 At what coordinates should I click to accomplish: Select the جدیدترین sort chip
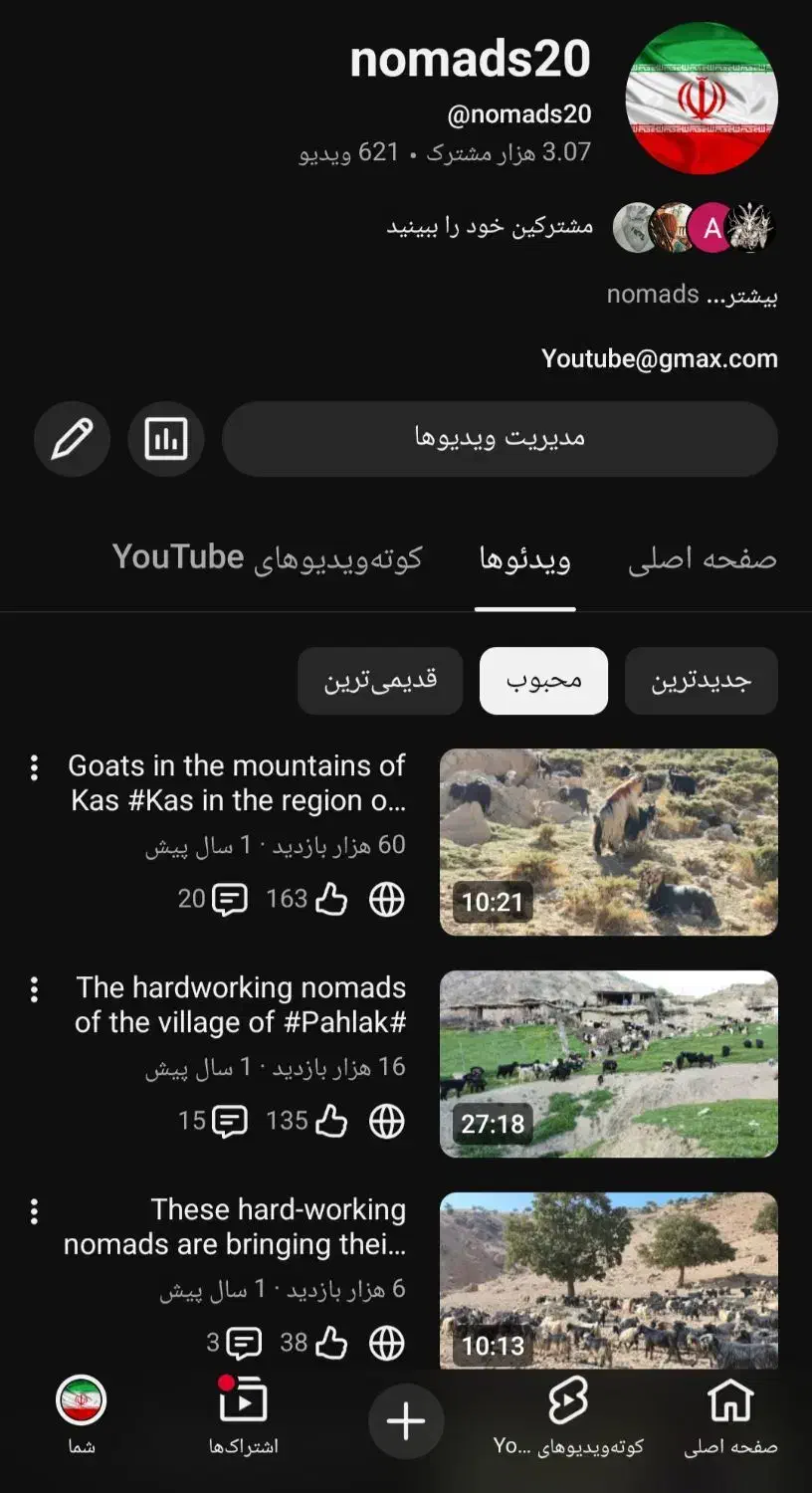702,681
